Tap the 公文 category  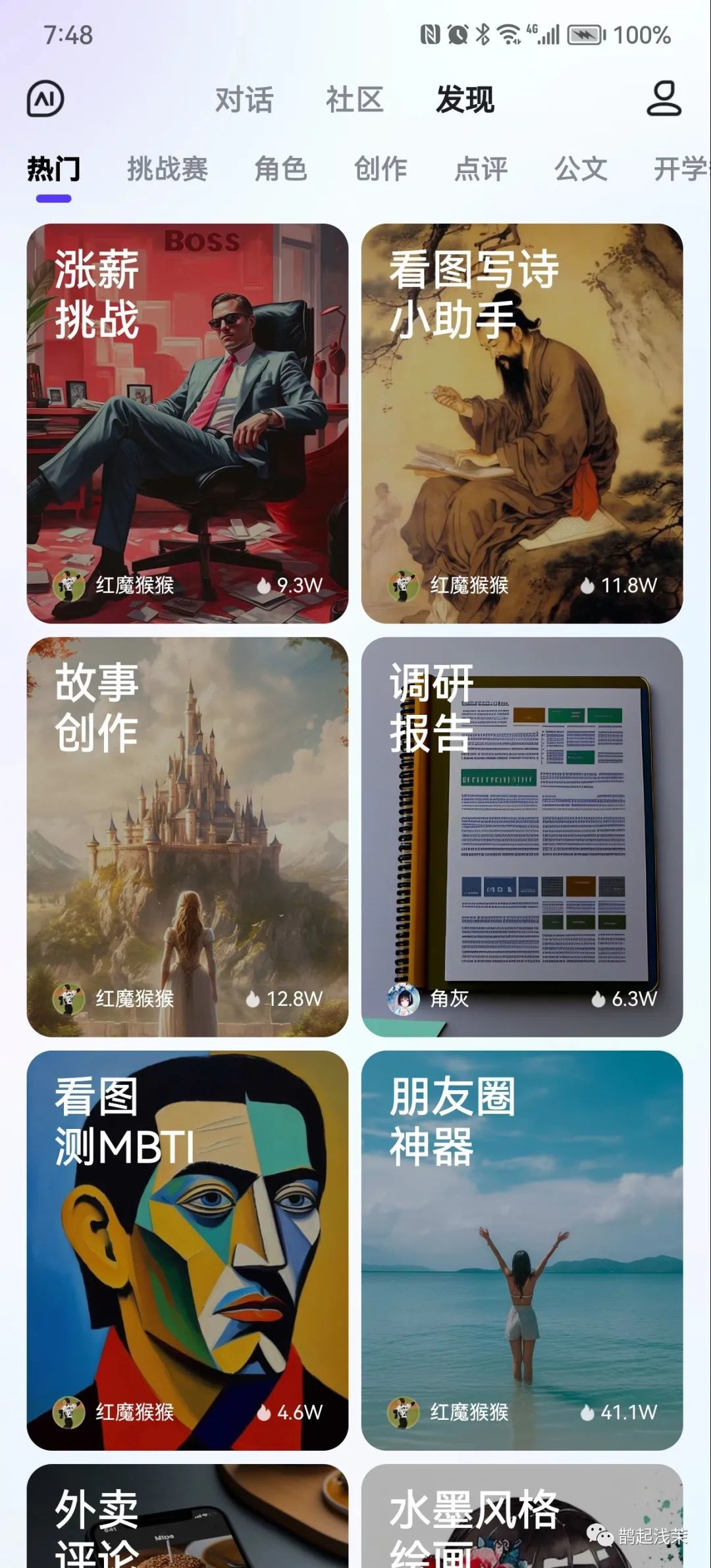point(581,169)
